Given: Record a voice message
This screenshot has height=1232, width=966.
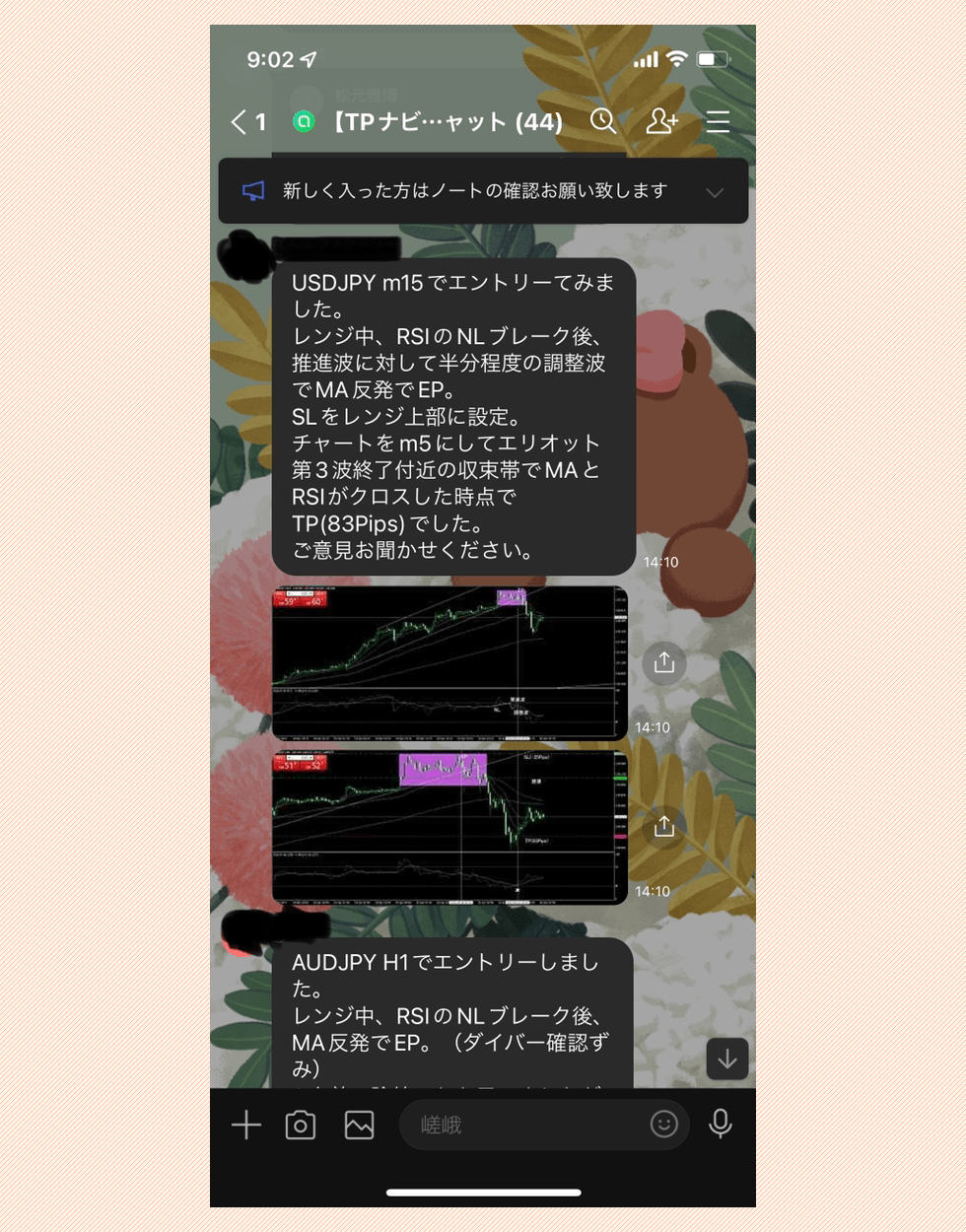Looking at the screenshot, I should (x=721, y=1124).
